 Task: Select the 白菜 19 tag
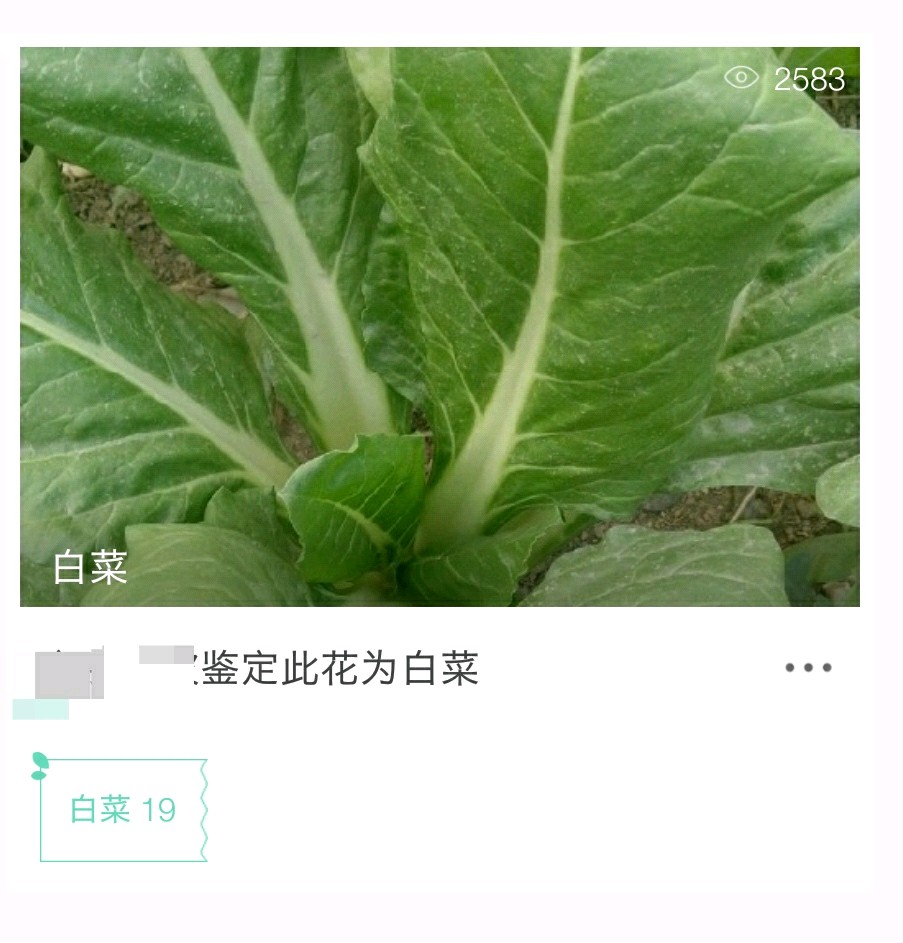(123, 809)
